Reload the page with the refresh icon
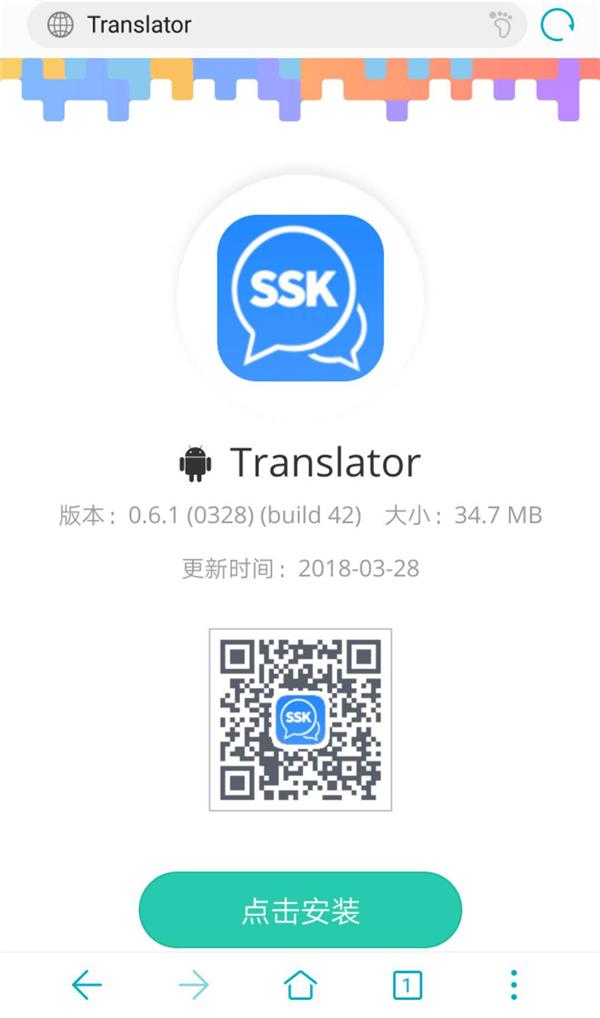Image resolution: width=600 pixels, height=1018 pixels. tap(557, 25)
